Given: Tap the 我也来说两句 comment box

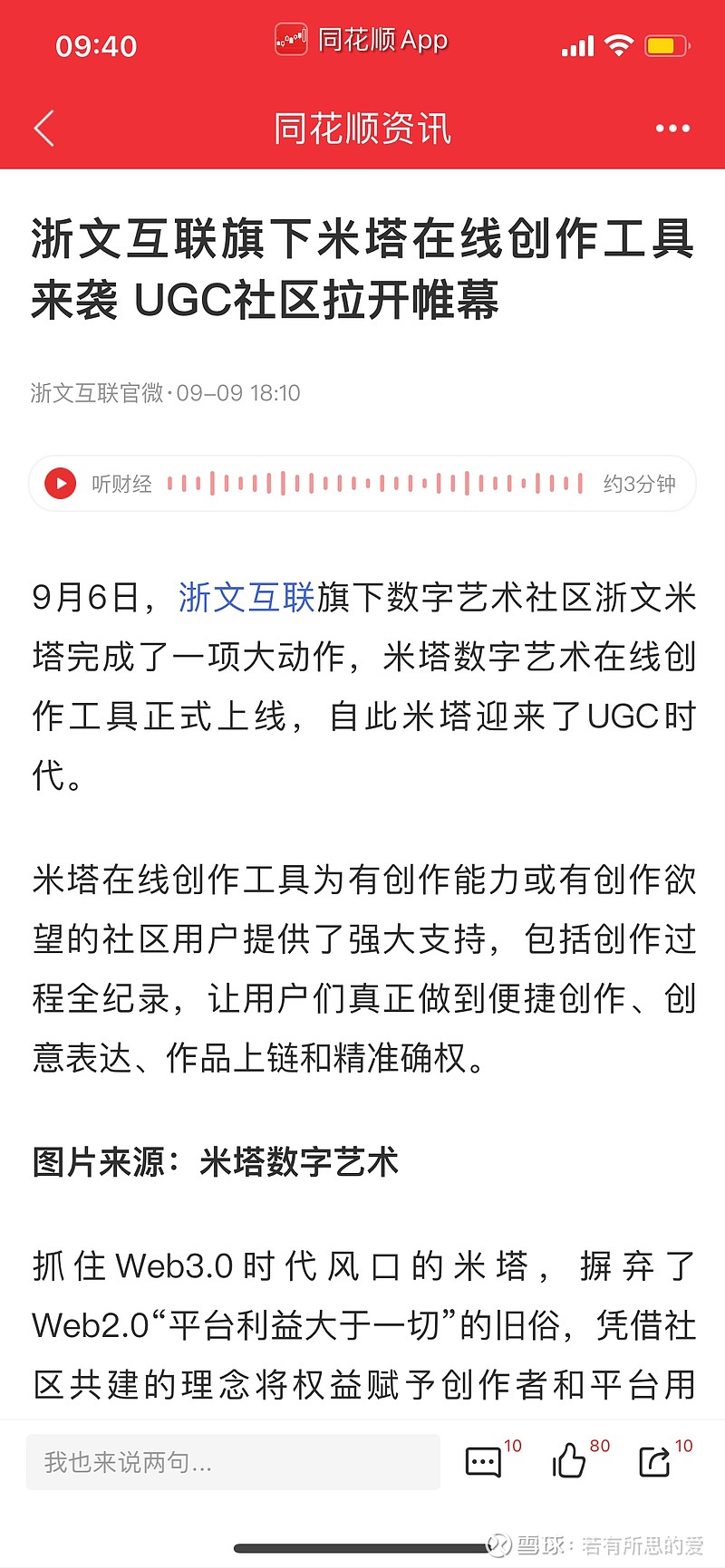Looking at the screenshot, I should [x=233, y=1462].
